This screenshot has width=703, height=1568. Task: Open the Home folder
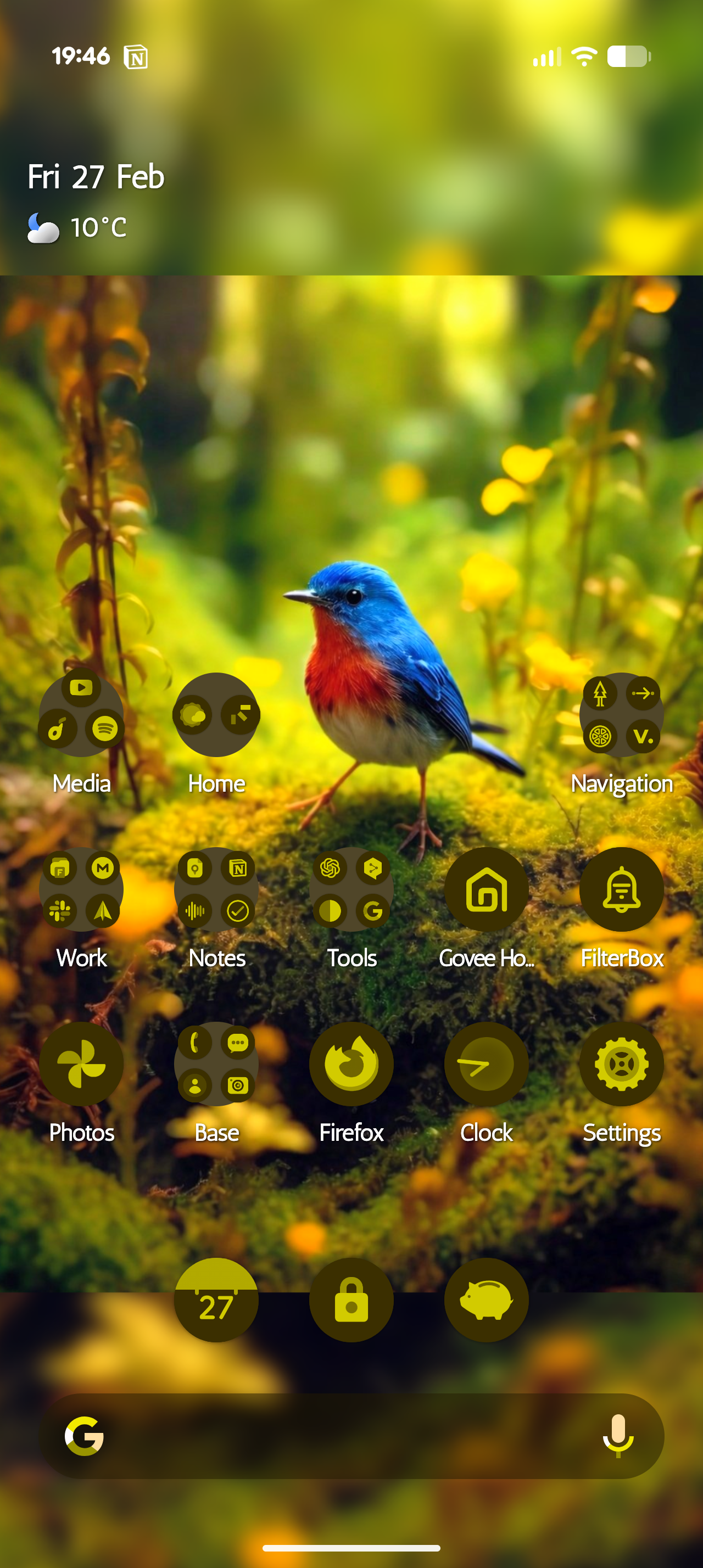click(216, 714)
